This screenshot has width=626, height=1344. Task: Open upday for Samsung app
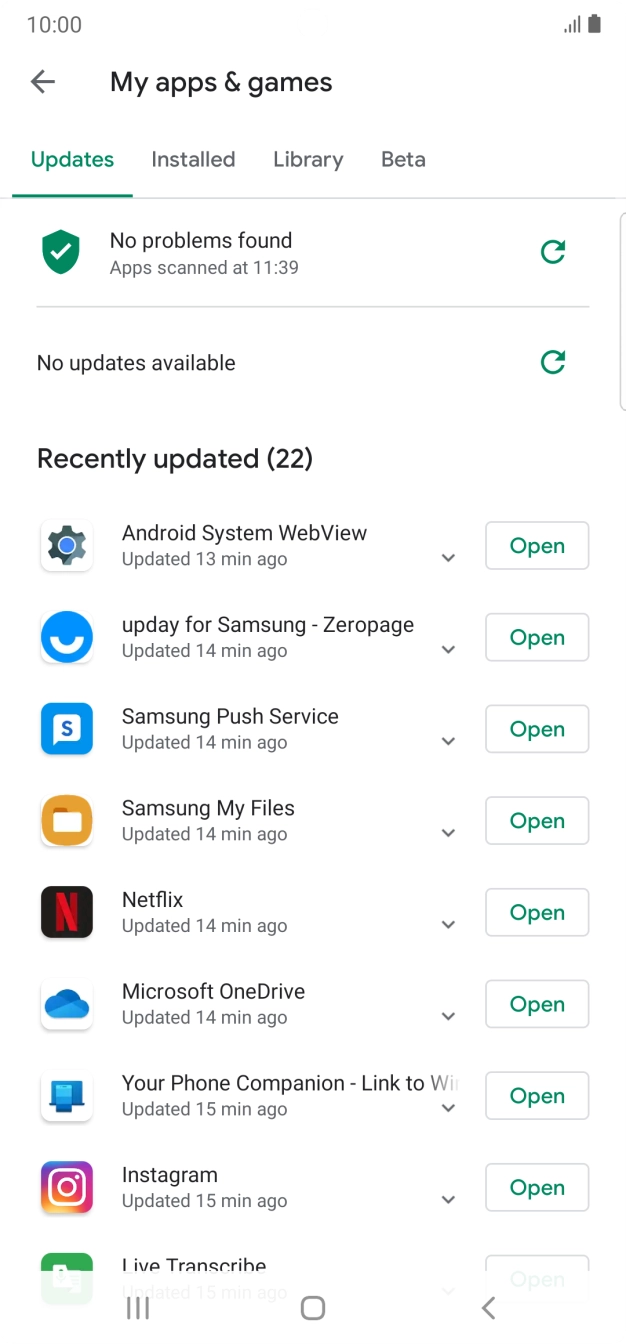tap(537, 638)
